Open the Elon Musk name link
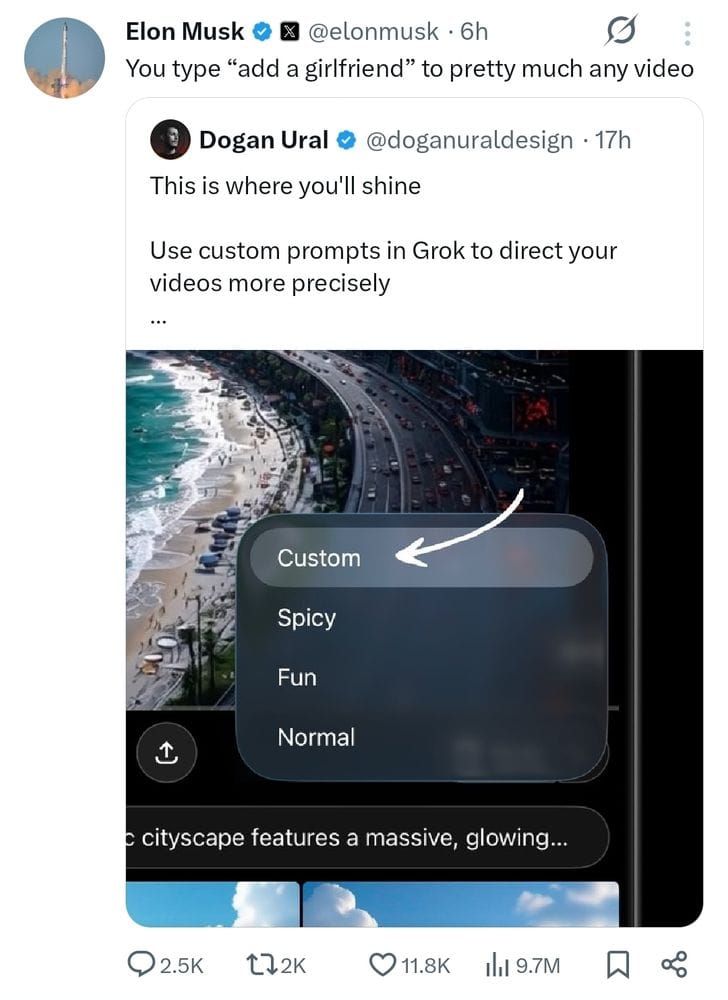 point(185,32)
